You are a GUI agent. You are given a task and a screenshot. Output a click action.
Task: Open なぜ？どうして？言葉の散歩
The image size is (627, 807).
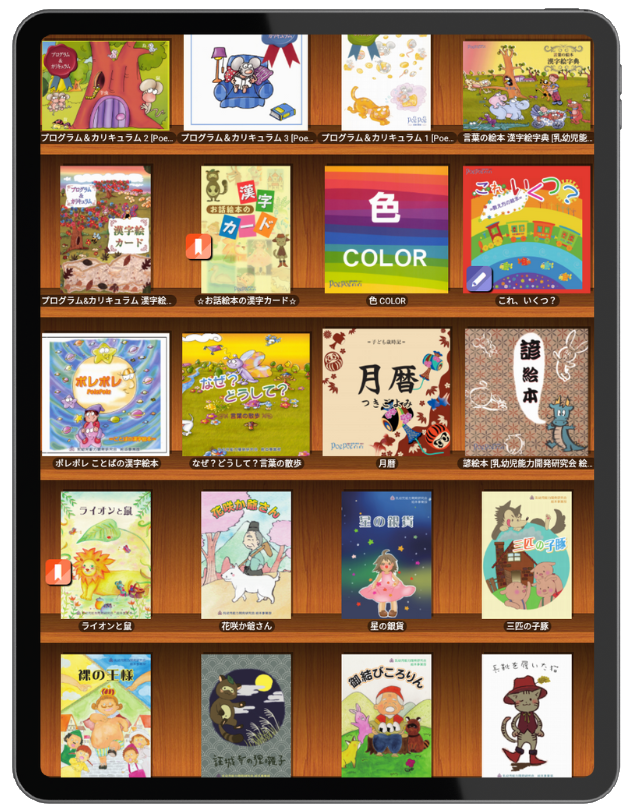pyautogui.click(x=246, y=394)
